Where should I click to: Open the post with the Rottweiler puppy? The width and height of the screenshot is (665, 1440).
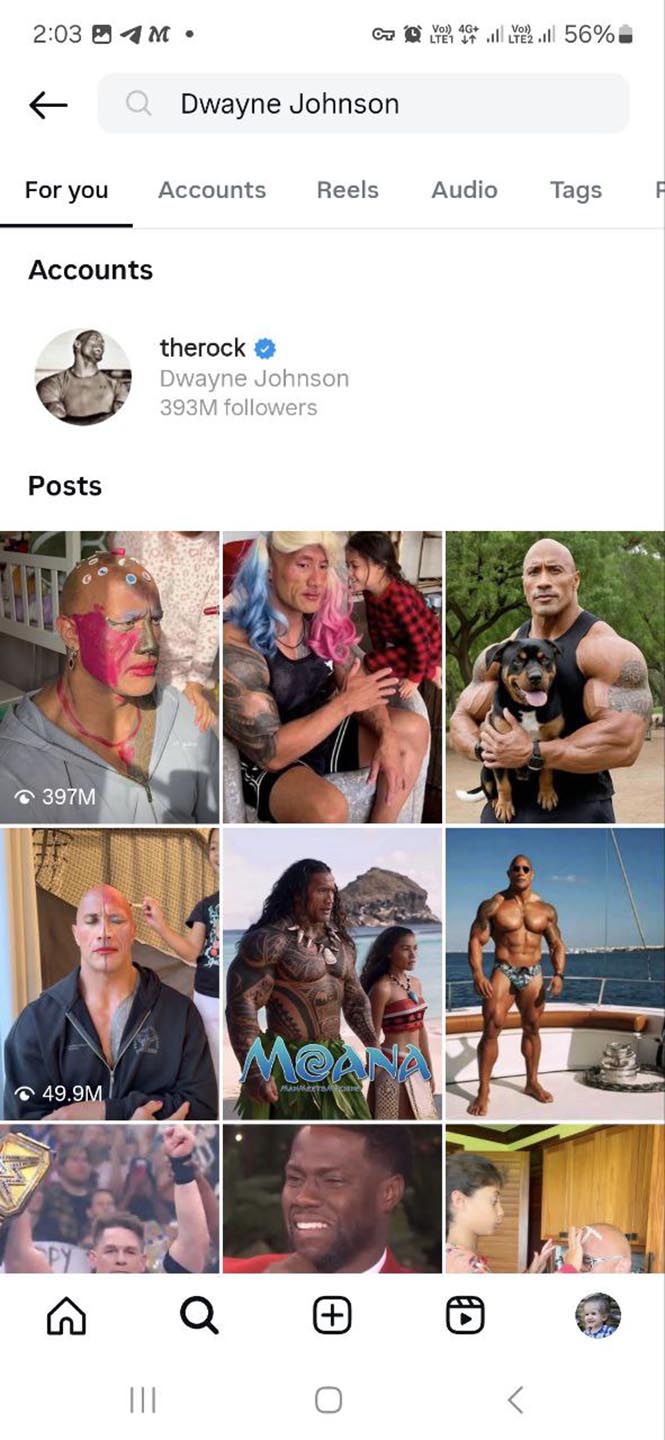pos(555,677)
